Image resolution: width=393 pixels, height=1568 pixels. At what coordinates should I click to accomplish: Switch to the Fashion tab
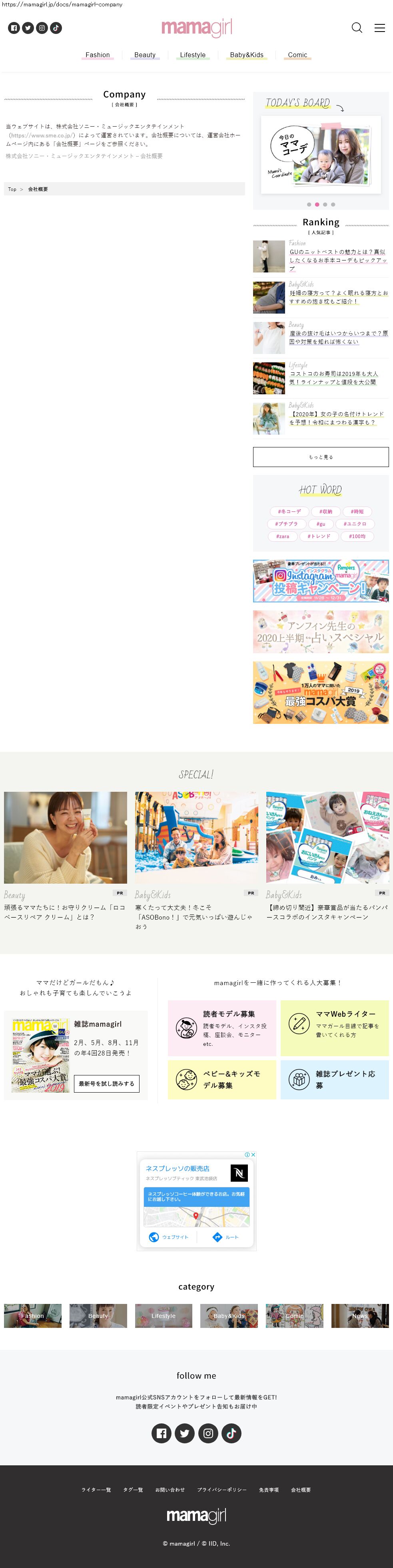tap(98, 55)
